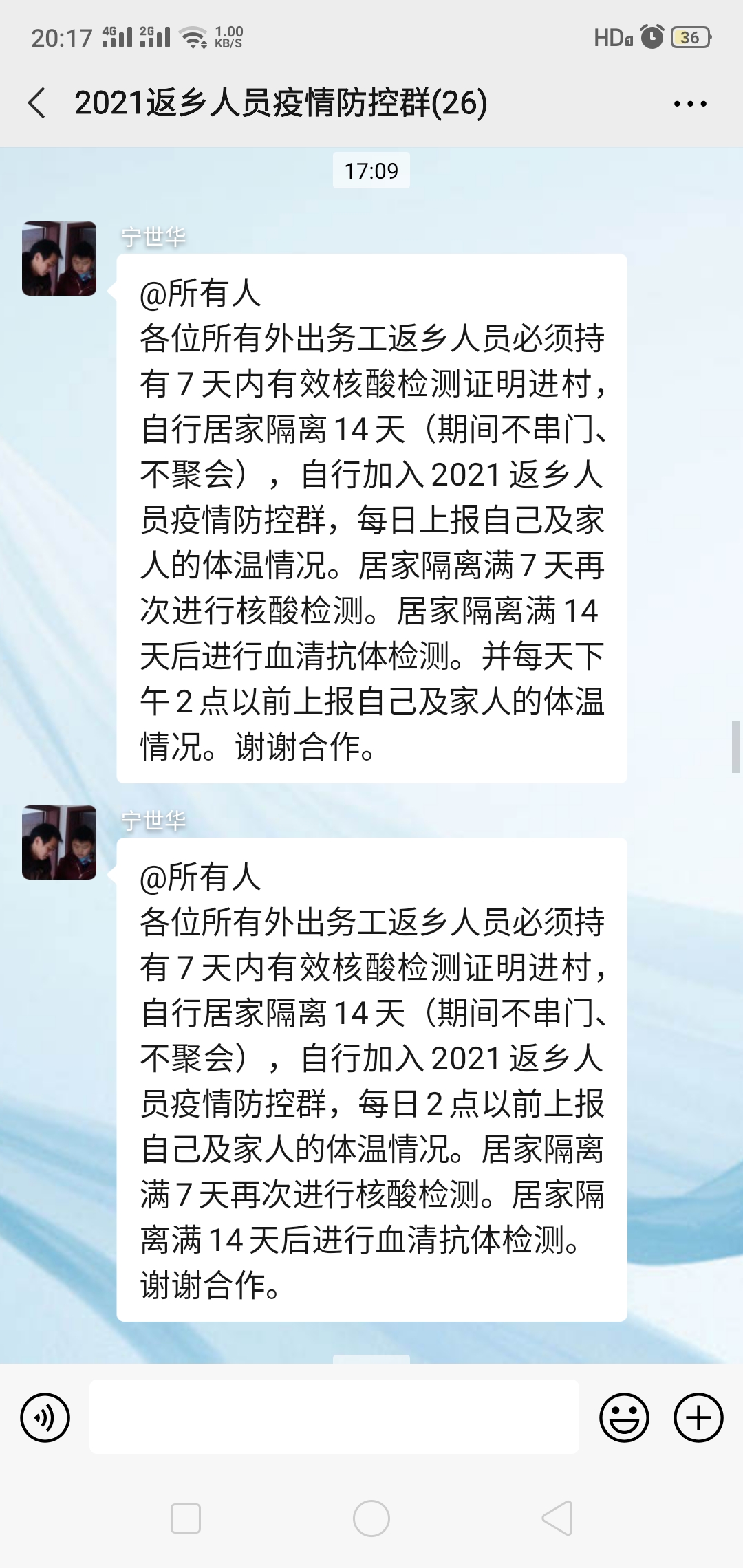Tap the system home button
The image size is (743, 1568).
click(x=371, y=1518)
